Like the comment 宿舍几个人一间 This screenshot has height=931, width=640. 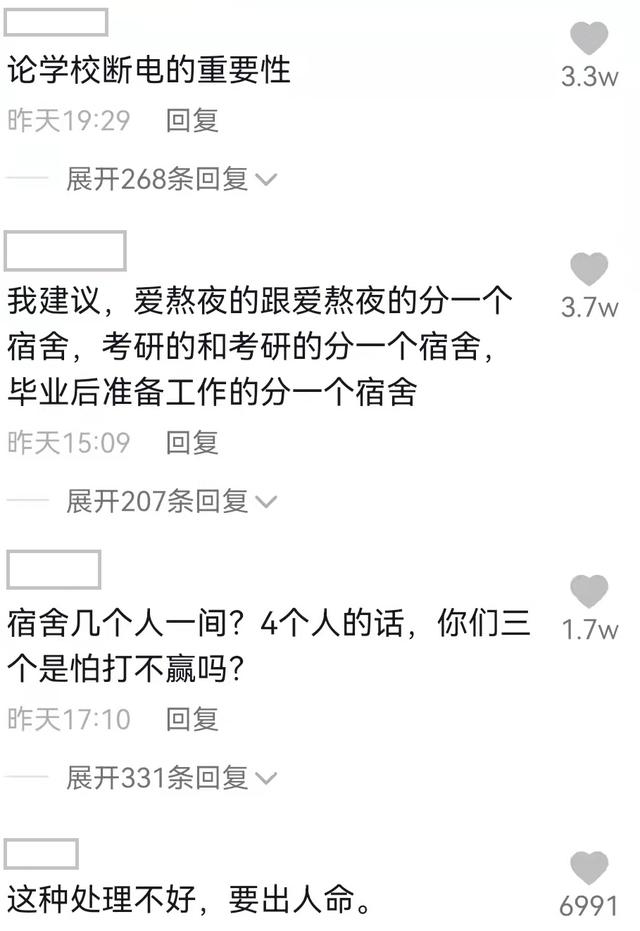point(589,592)
